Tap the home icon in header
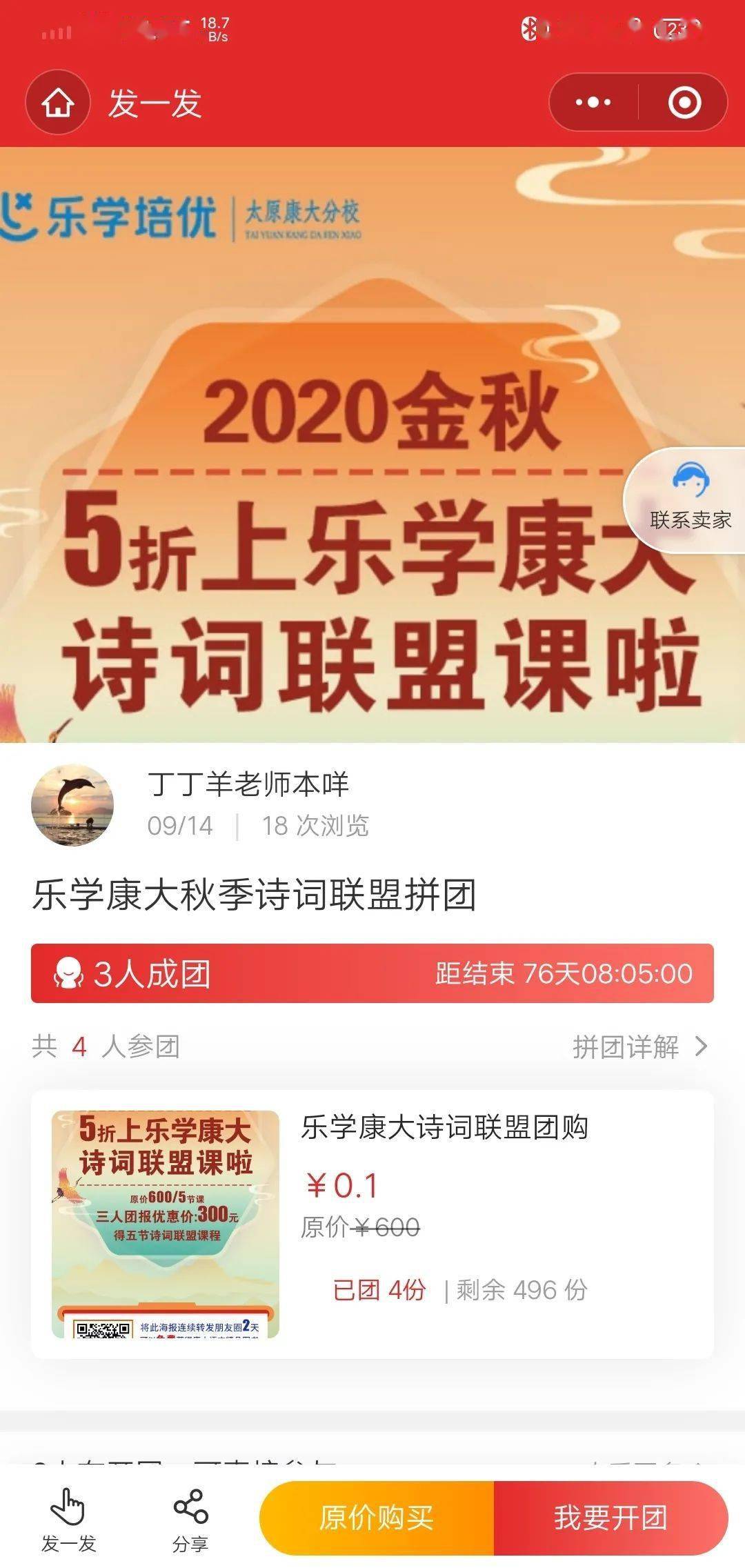Image resolution: width=745 pixels, height=1568 pixels. [58, 103]
